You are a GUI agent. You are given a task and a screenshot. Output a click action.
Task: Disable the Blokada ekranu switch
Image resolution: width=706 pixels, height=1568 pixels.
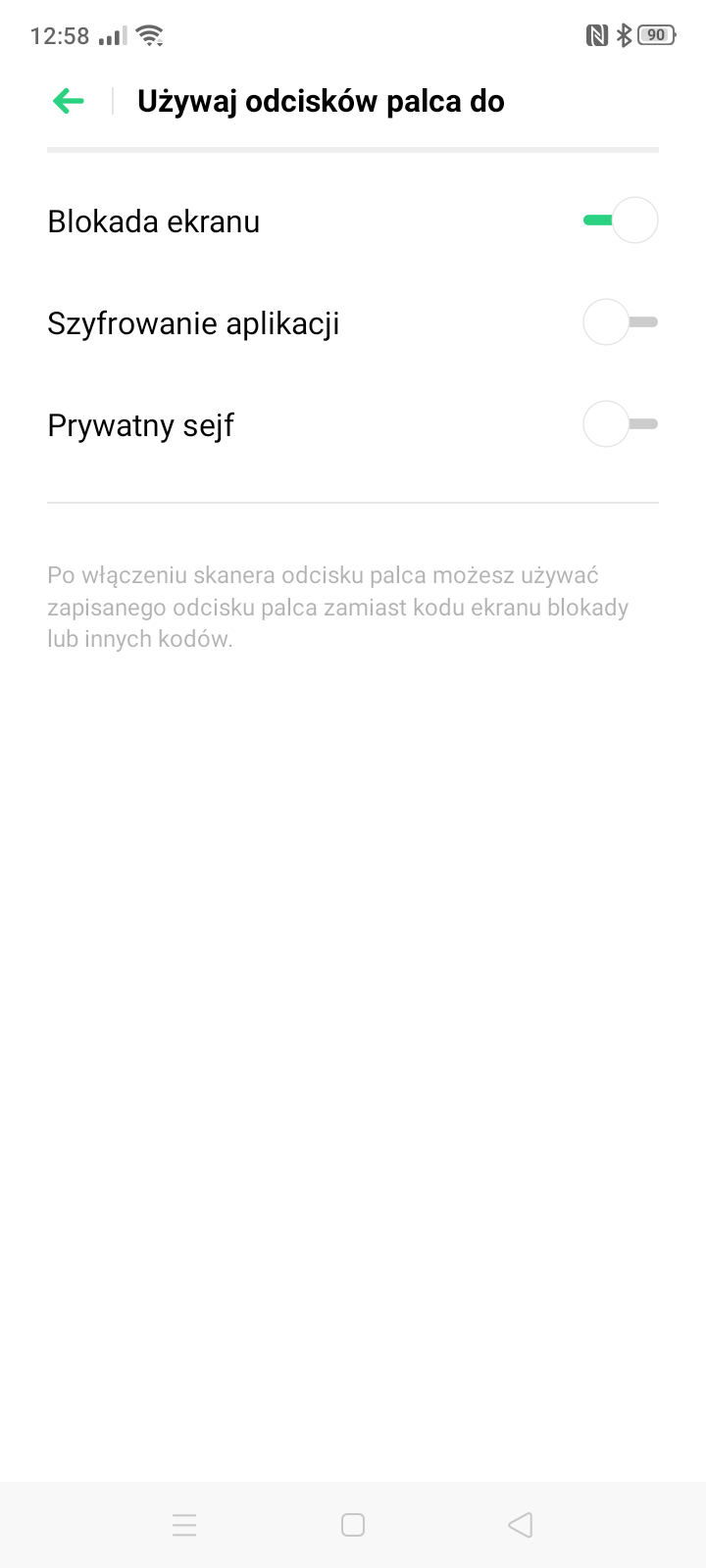[x=621, y=220]
